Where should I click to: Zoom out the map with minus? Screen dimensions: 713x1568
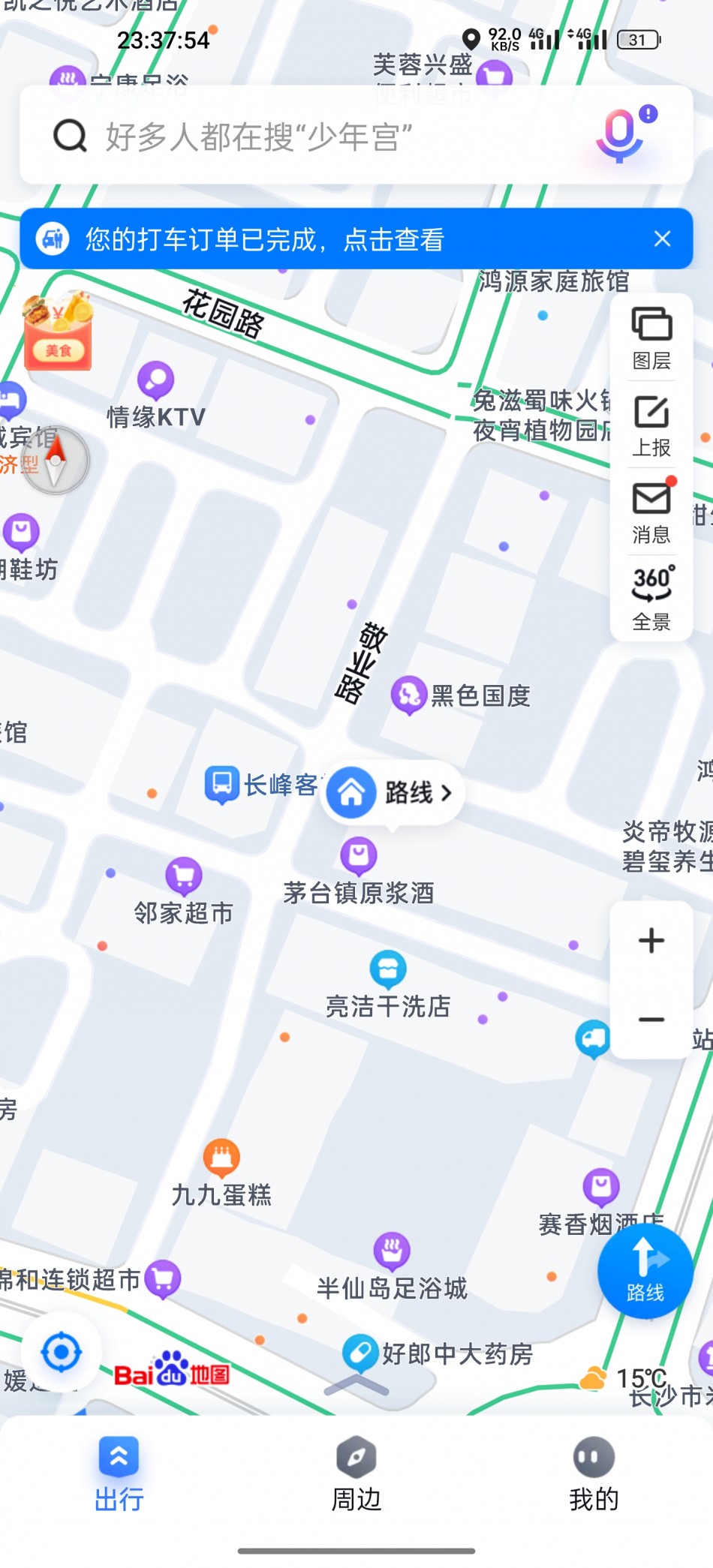tap(651, 1020)
